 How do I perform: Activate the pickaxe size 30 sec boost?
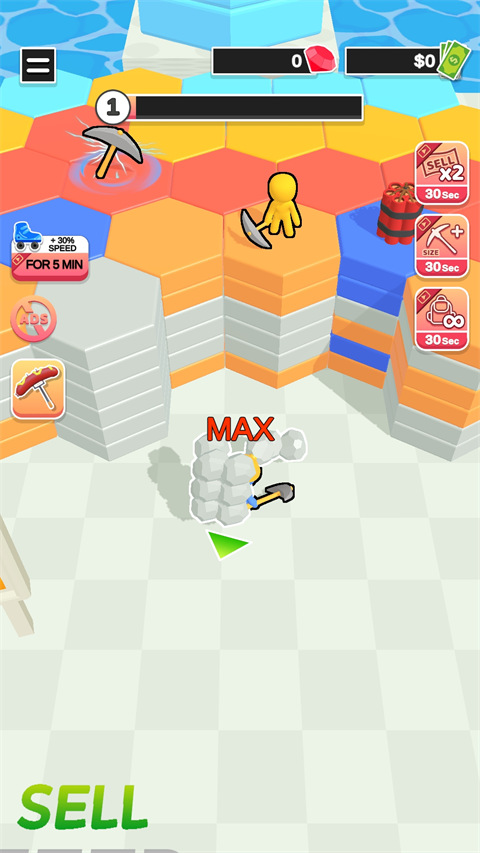click(x=442, y=246)
